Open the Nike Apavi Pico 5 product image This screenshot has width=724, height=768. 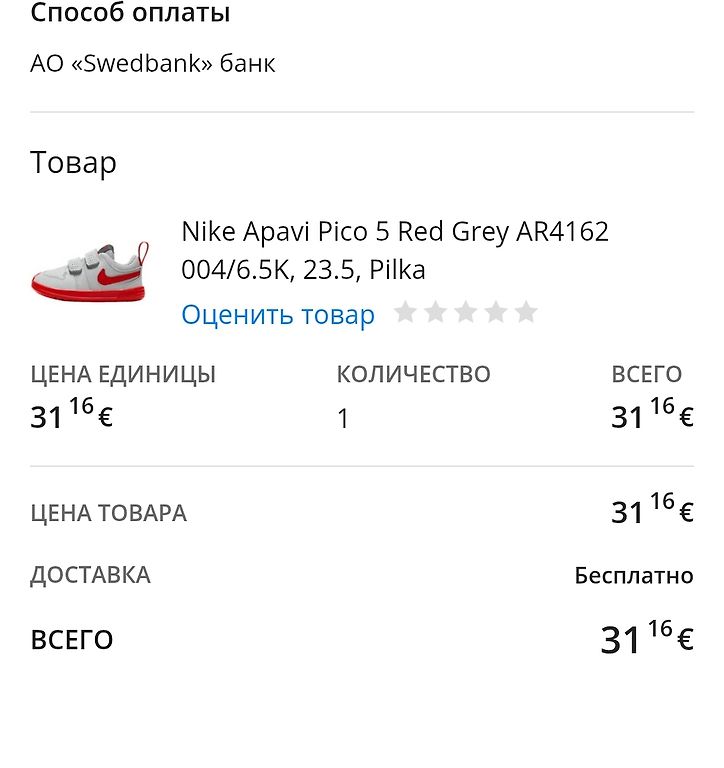click(89, 270)
